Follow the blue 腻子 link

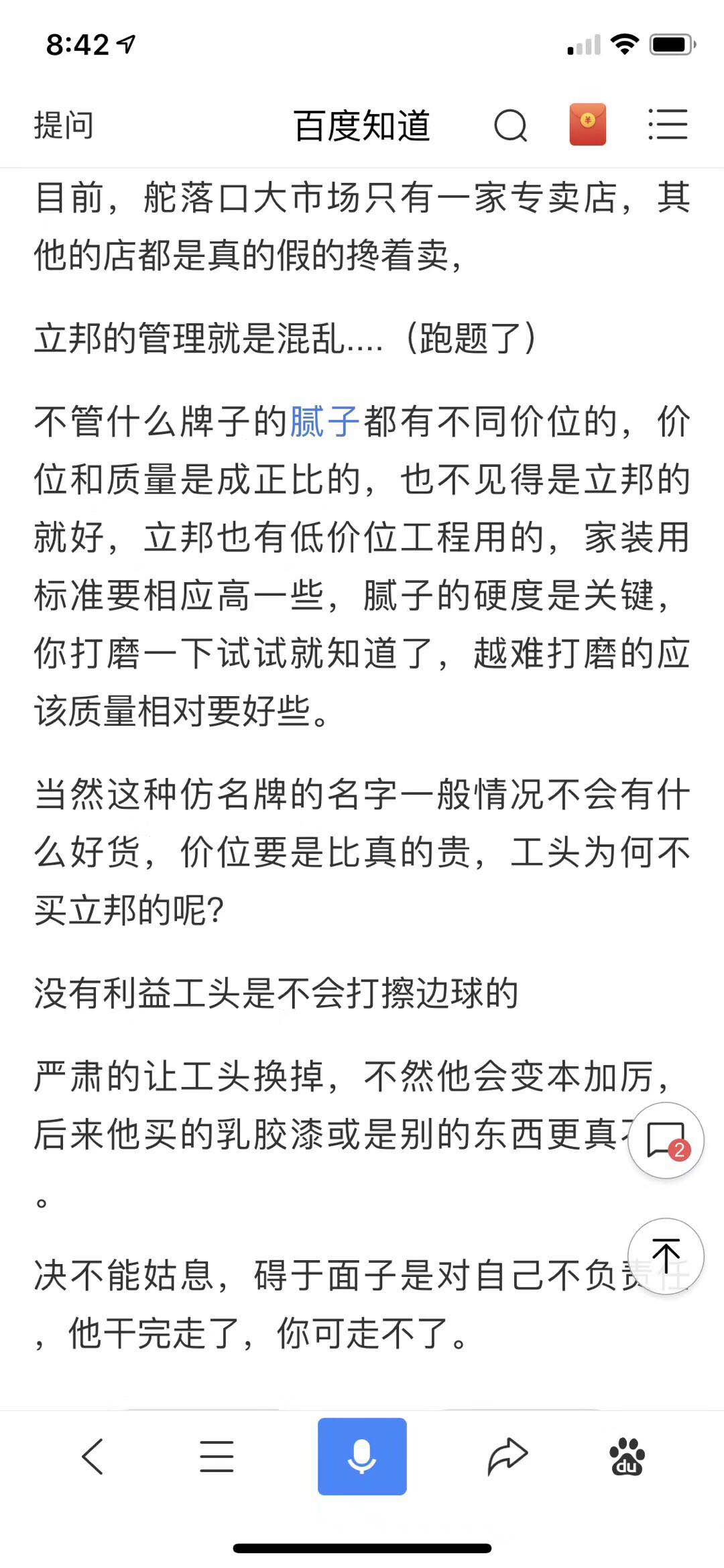[x=325, y=423]
